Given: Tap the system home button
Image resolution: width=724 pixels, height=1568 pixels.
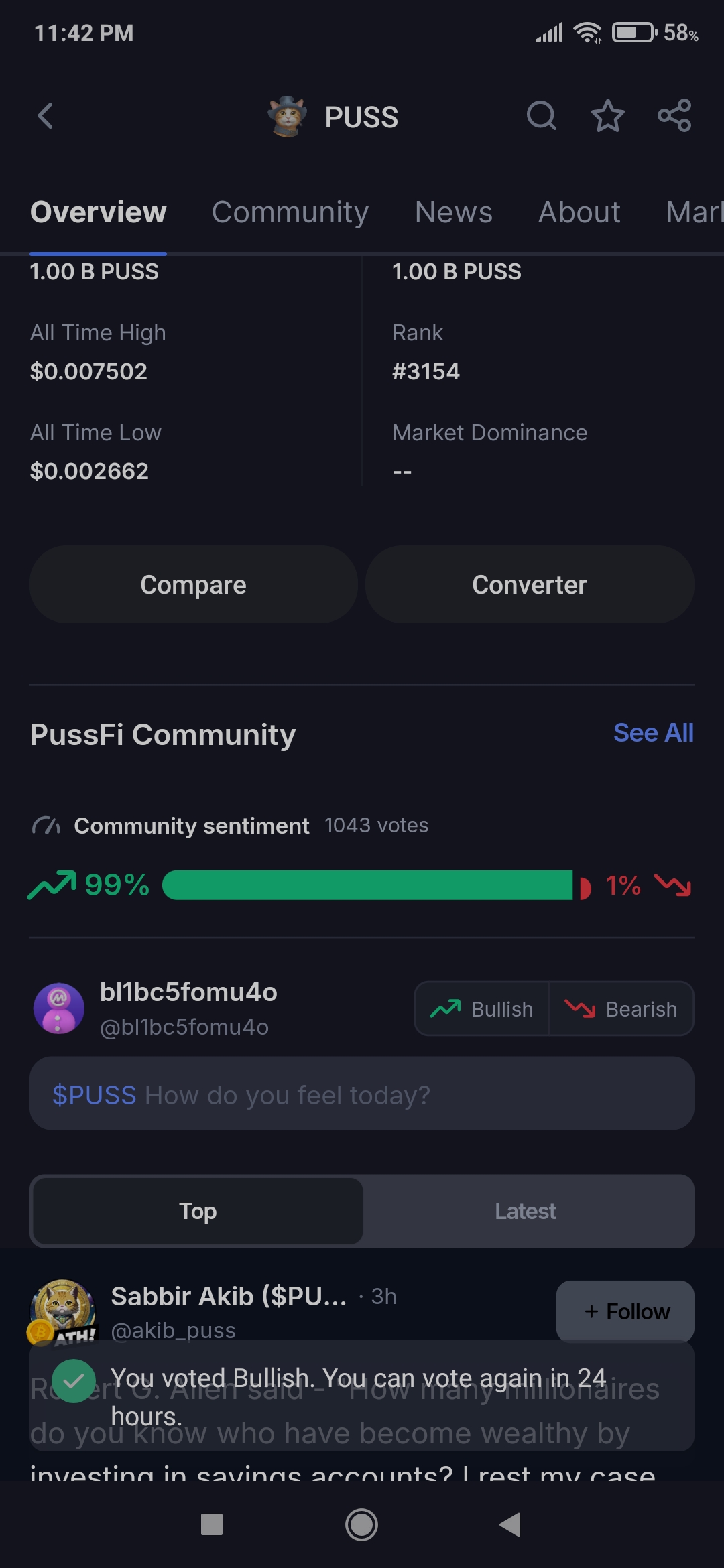Looking at the screenshot, I should click(x=361, y=1525).
